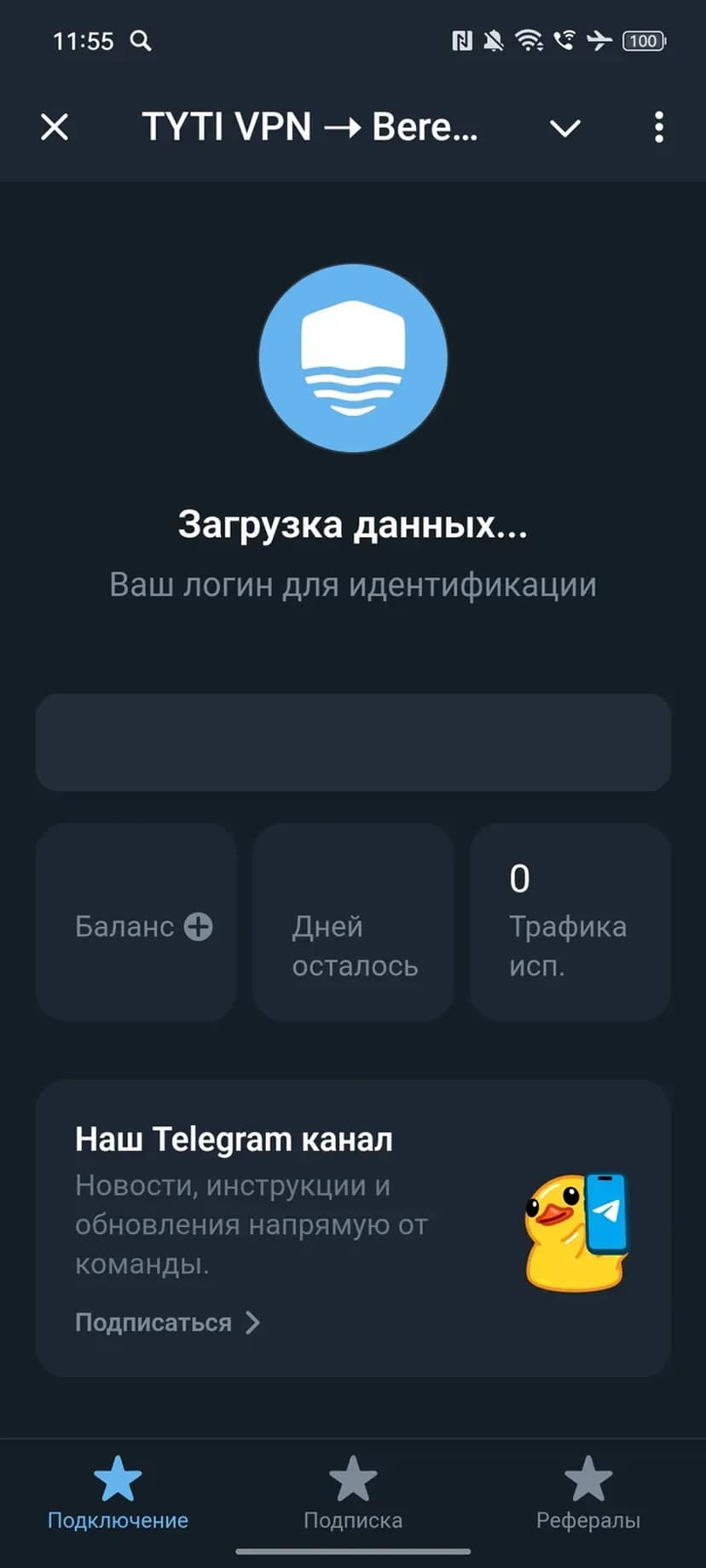706x1568 pixels.
Task: Tap the plus icon next to Баланс
Action: click(199, 926)
